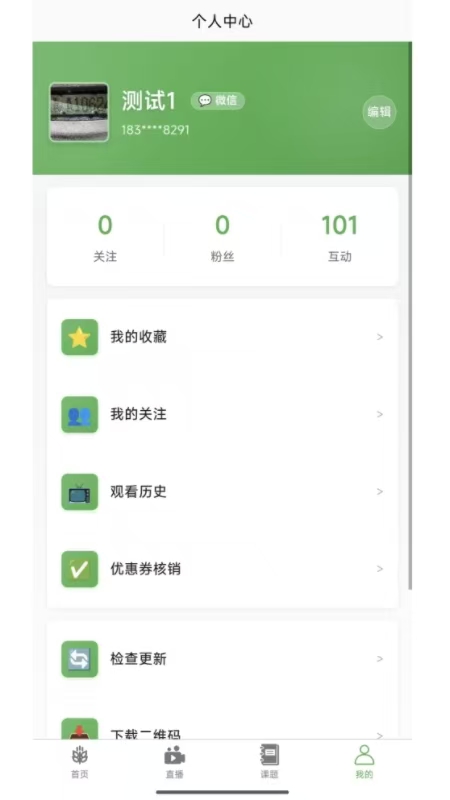Tap the 微信 chip beside the username
This screenshot has width=450, height=800.
tap(218, 101)
